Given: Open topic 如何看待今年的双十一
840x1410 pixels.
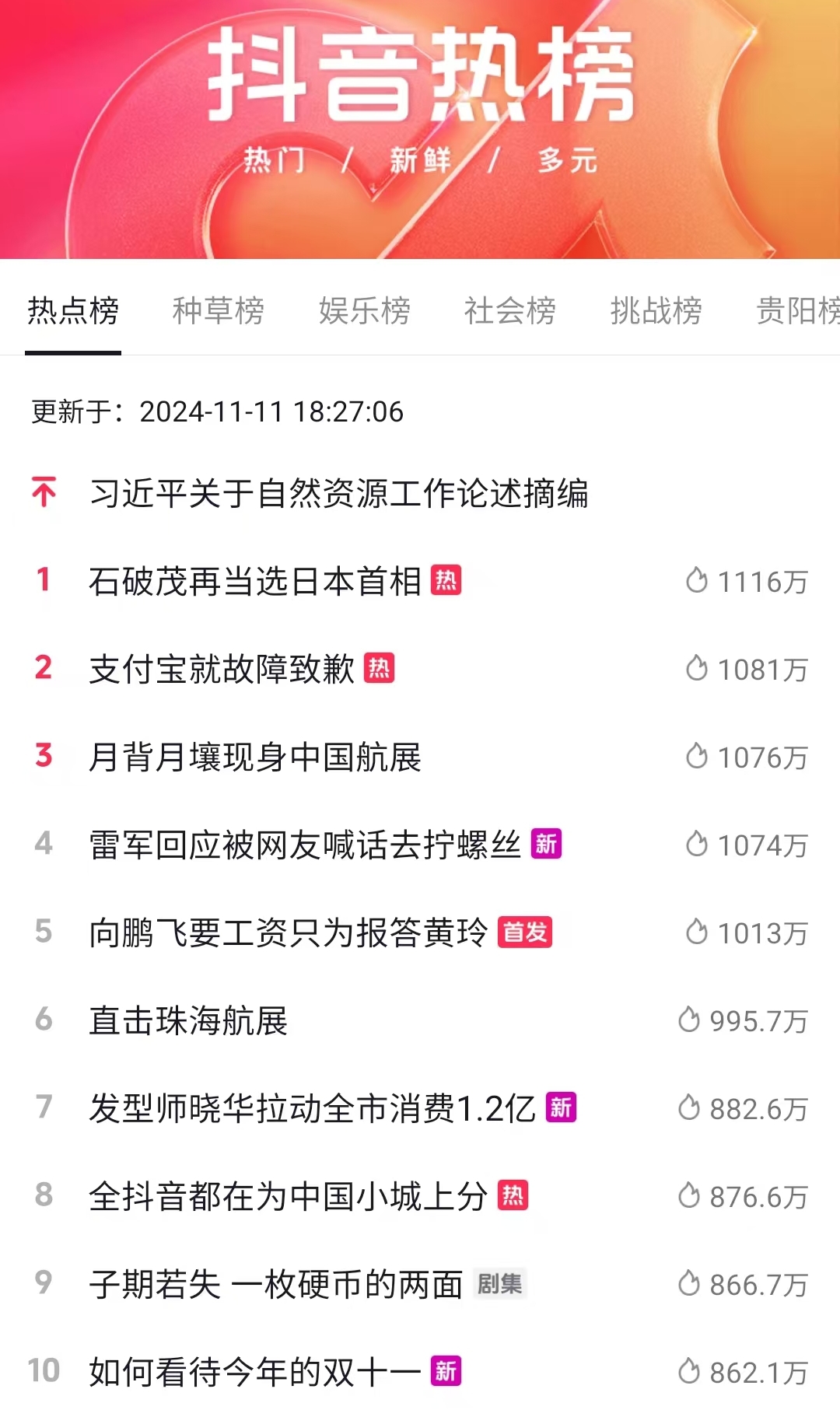Looking at the screenshot, I should (x=255, y=1373).
